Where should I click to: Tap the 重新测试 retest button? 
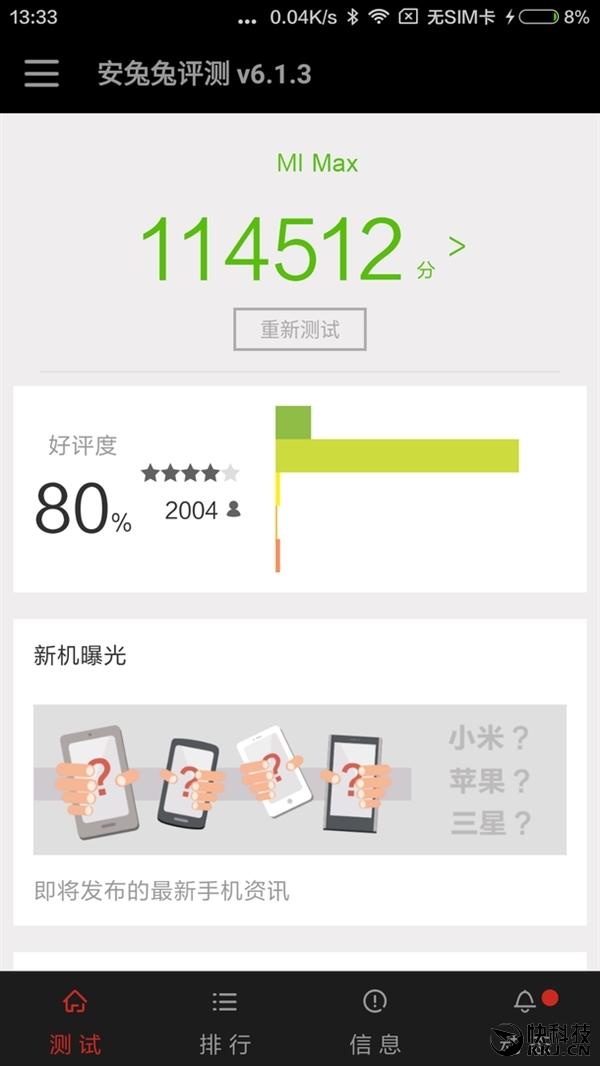point(300,329)
